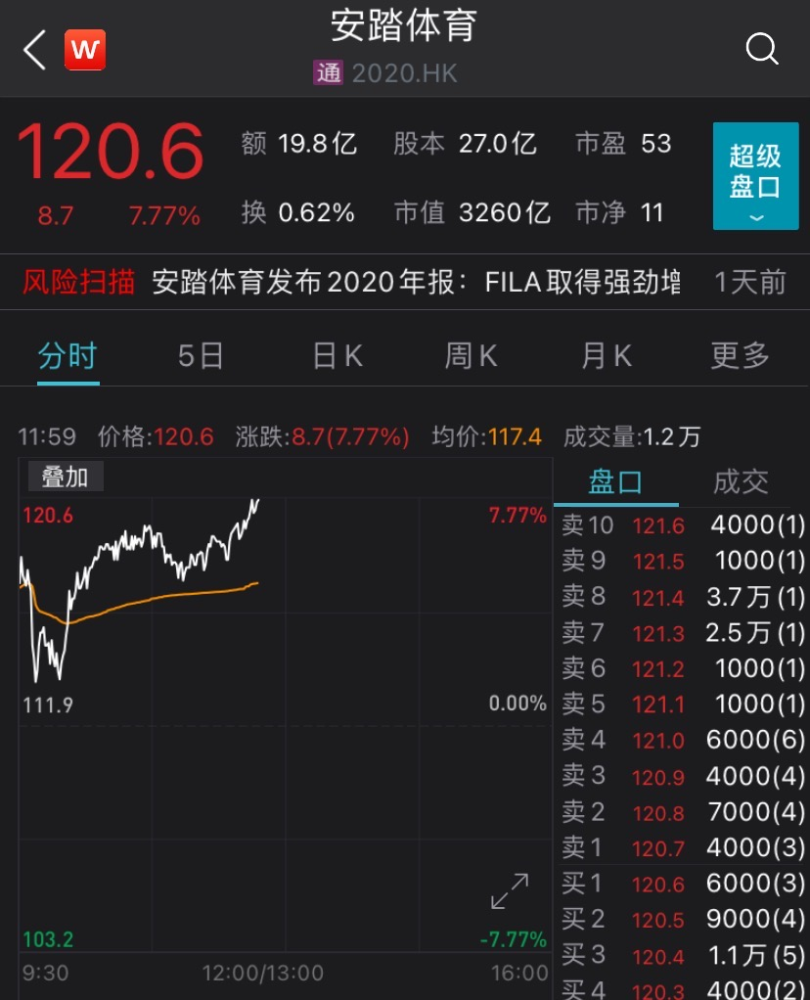Viewport: 810px width, 1000px height.
Task: Switch the chart to 分时 intraday mode
Action: tap(66, 356)
